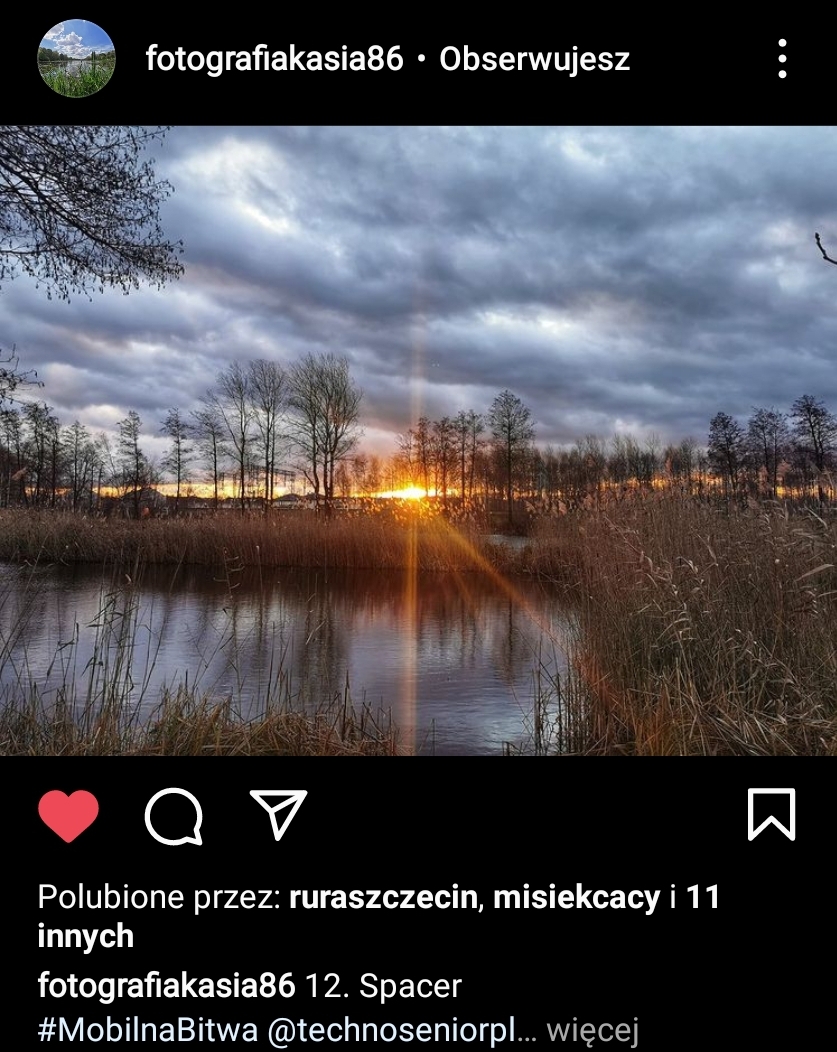This screenshot has height=1052, width=837.
Task: Save the post with the bookmark icon
Action: click(x=771, y=814)
